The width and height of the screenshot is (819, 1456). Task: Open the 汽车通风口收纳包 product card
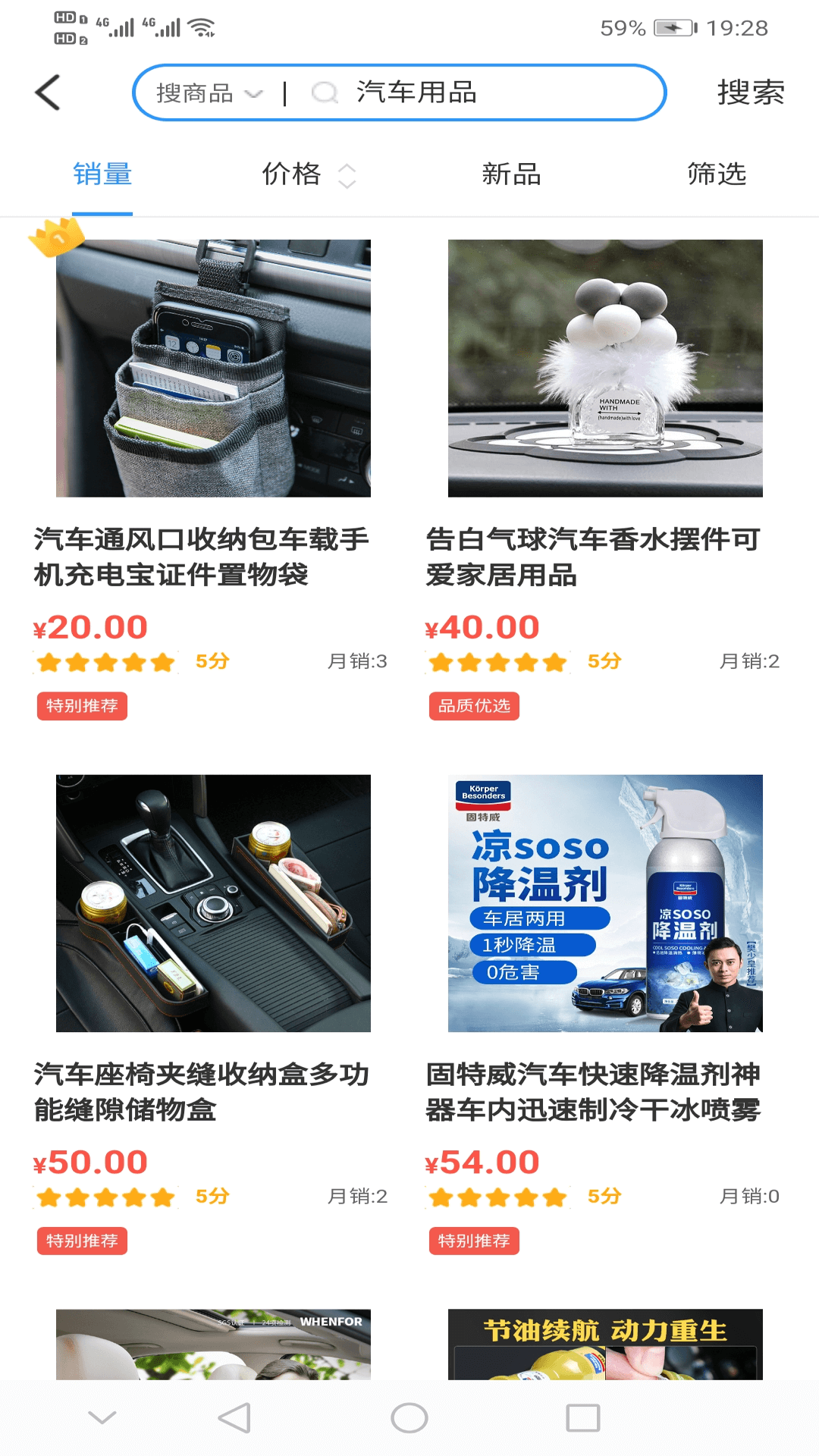click(x=213, y=369)
